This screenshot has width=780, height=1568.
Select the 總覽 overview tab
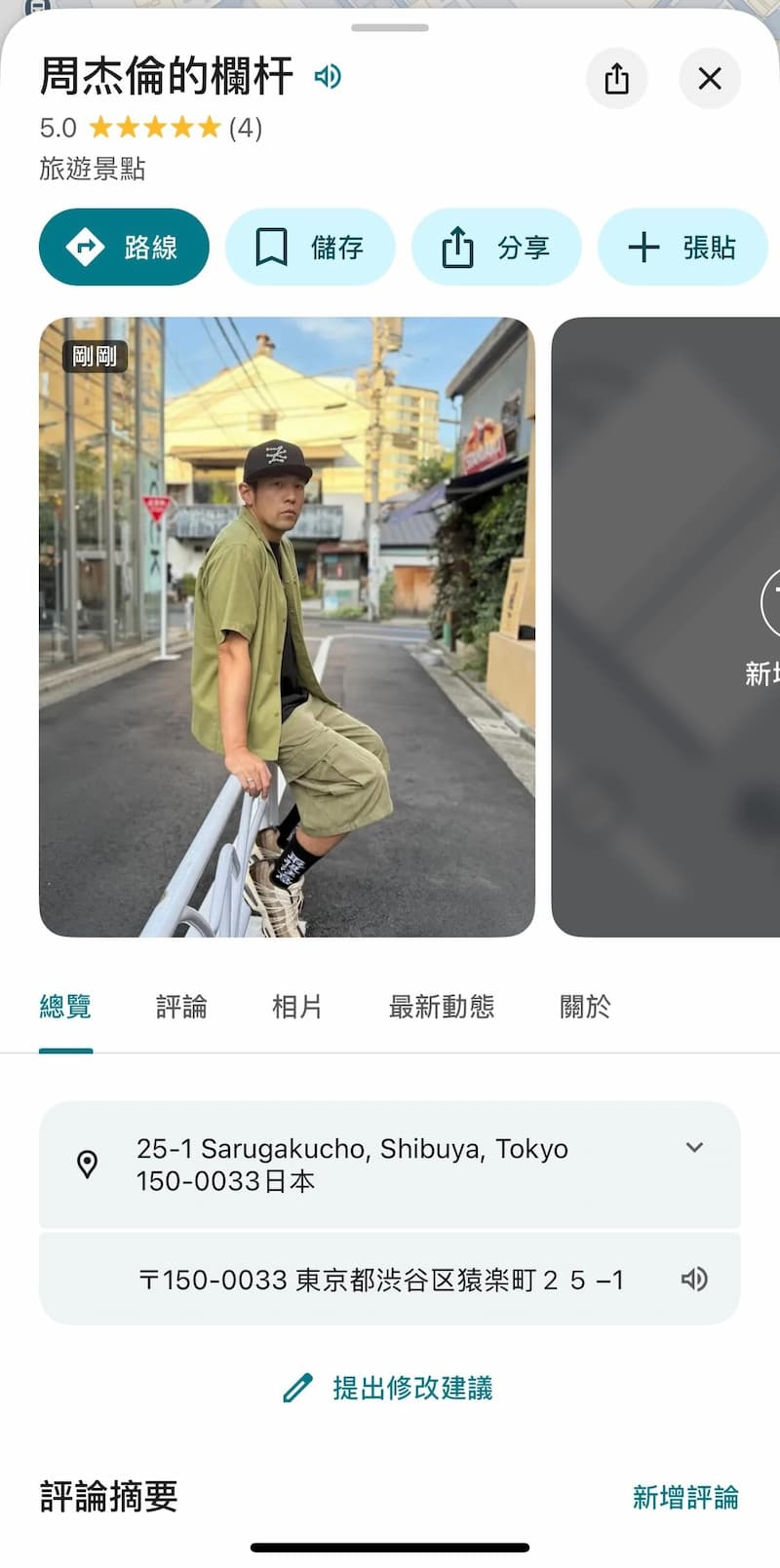65,1007
